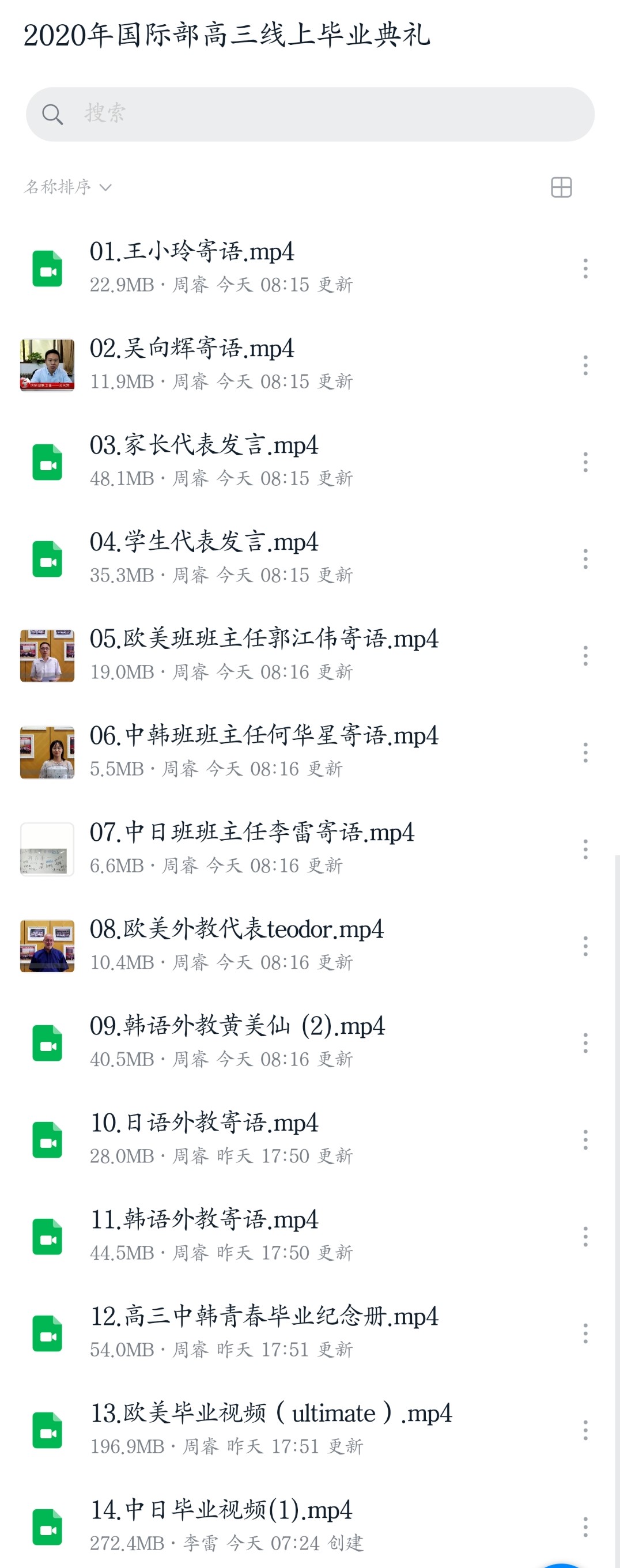This screenshot has height=1568, width=620.
Task: View 07.中日班班主任李雷寄语.mp4
Action: coord(251,833)
